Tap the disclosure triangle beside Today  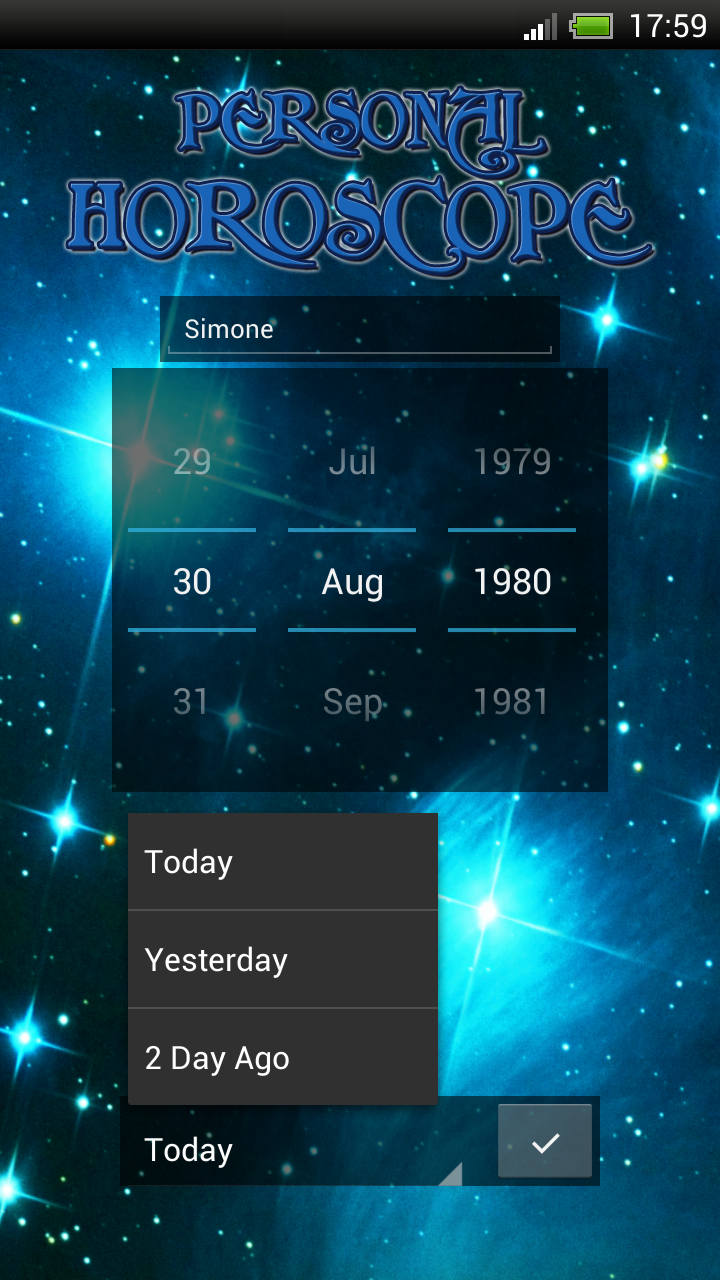pyautogui.click(x=452, y=1176)
